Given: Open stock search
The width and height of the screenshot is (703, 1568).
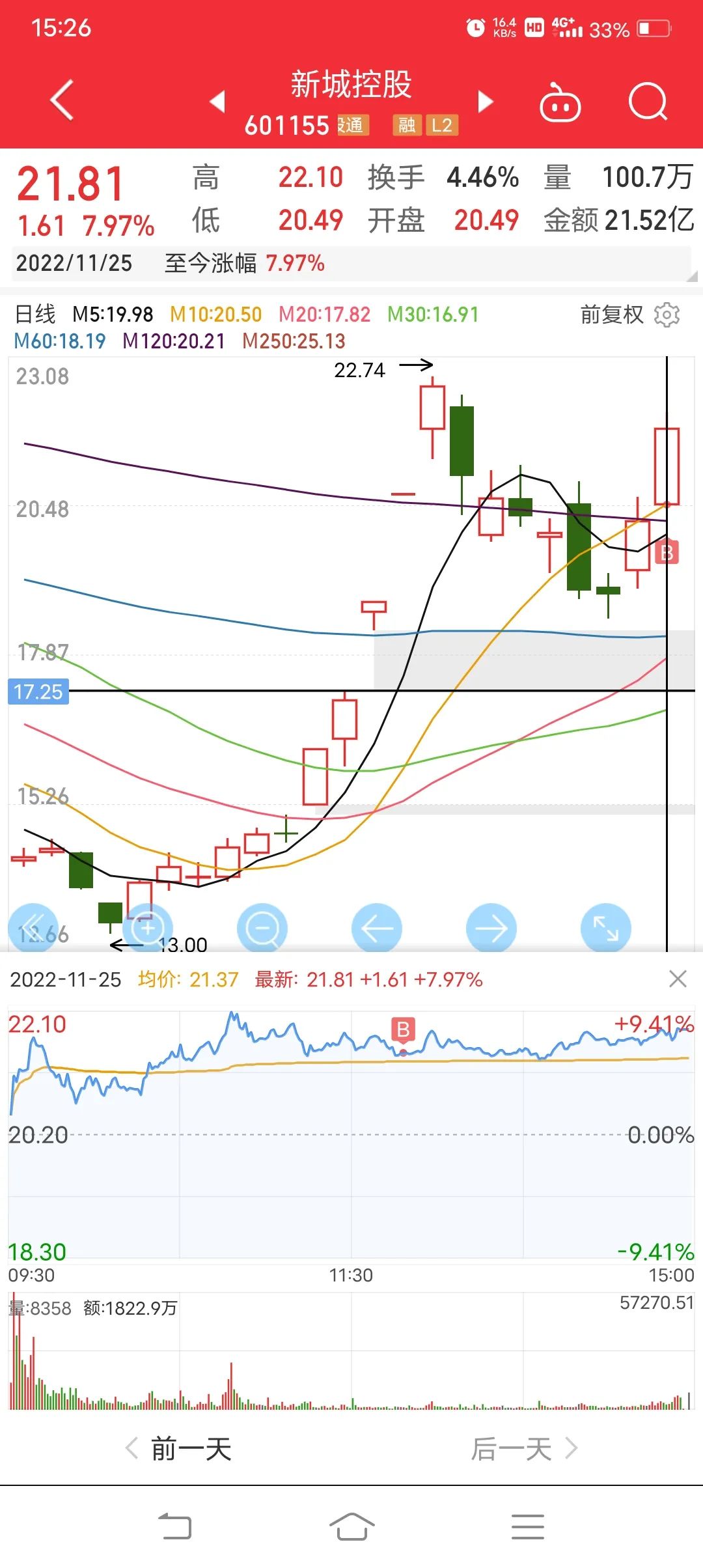Looking at the screenshot, I should [x=648, y=102].
